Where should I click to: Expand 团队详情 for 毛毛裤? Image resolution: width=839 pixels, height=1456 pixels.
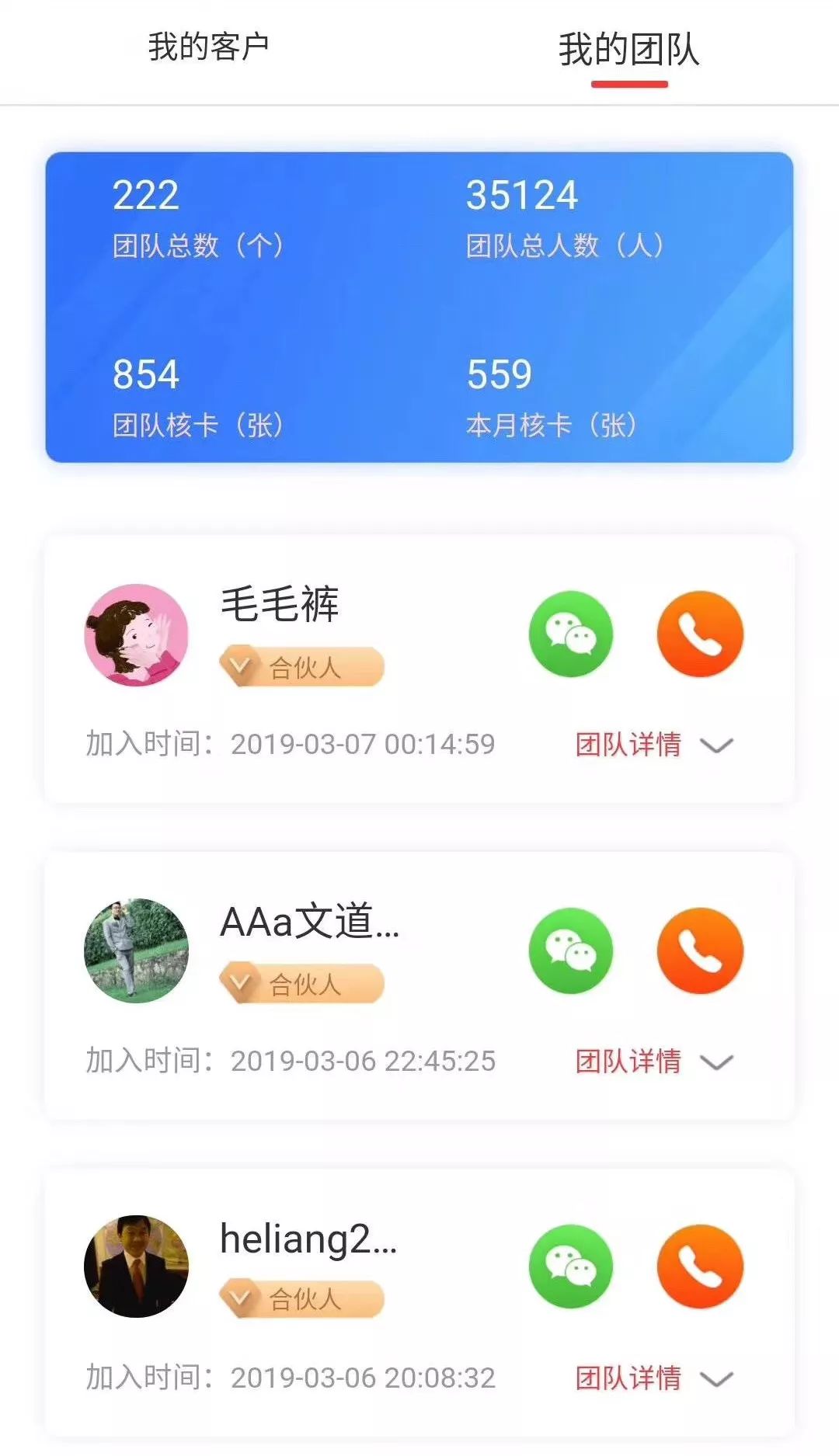tap(654, 744)
